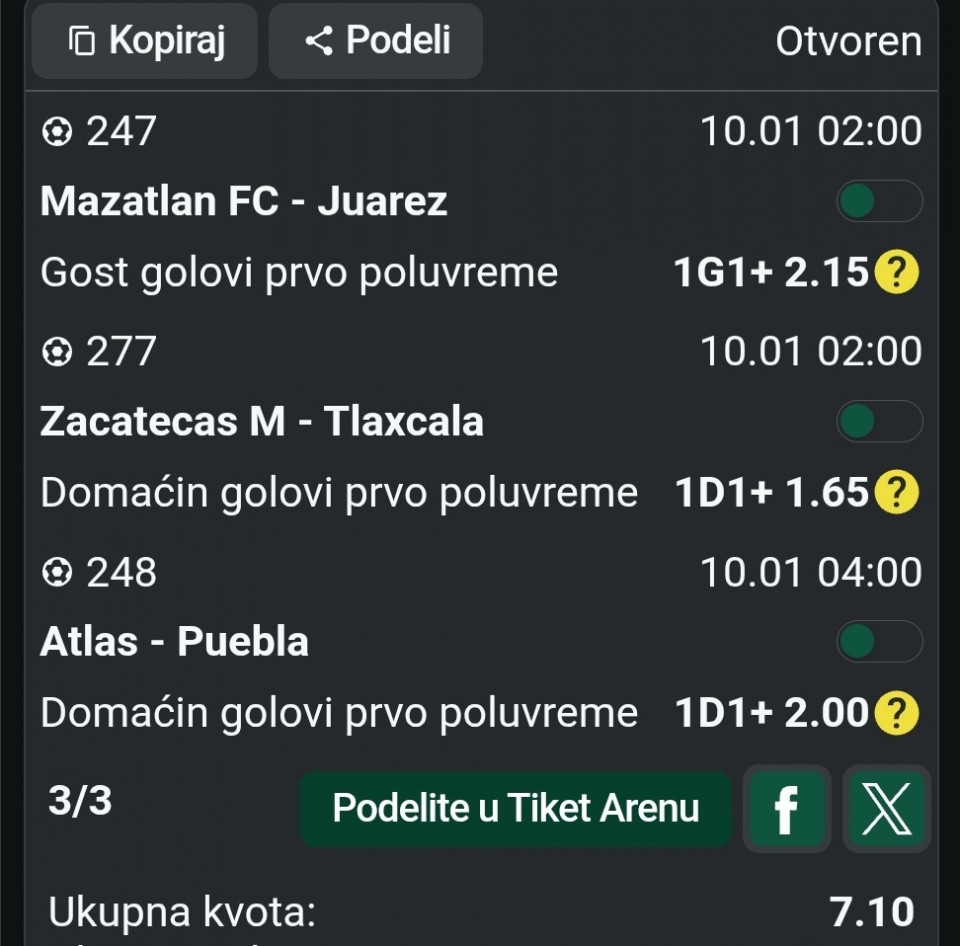Share the ticket on X
Screen dimensions: 960x946
coord(886,809)
